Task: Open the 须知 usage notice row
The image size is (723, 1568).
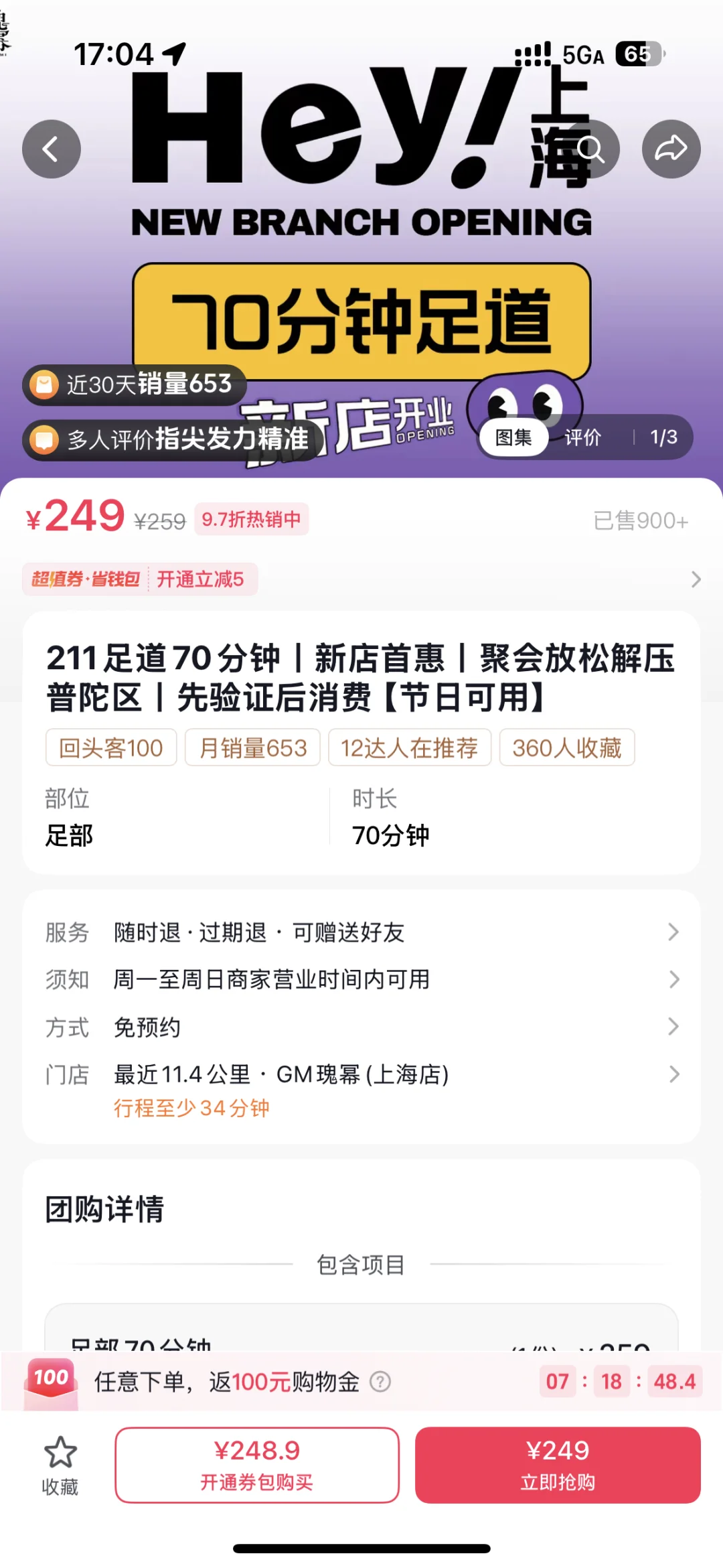Action: pyautogui.click(x=361, y=979)
